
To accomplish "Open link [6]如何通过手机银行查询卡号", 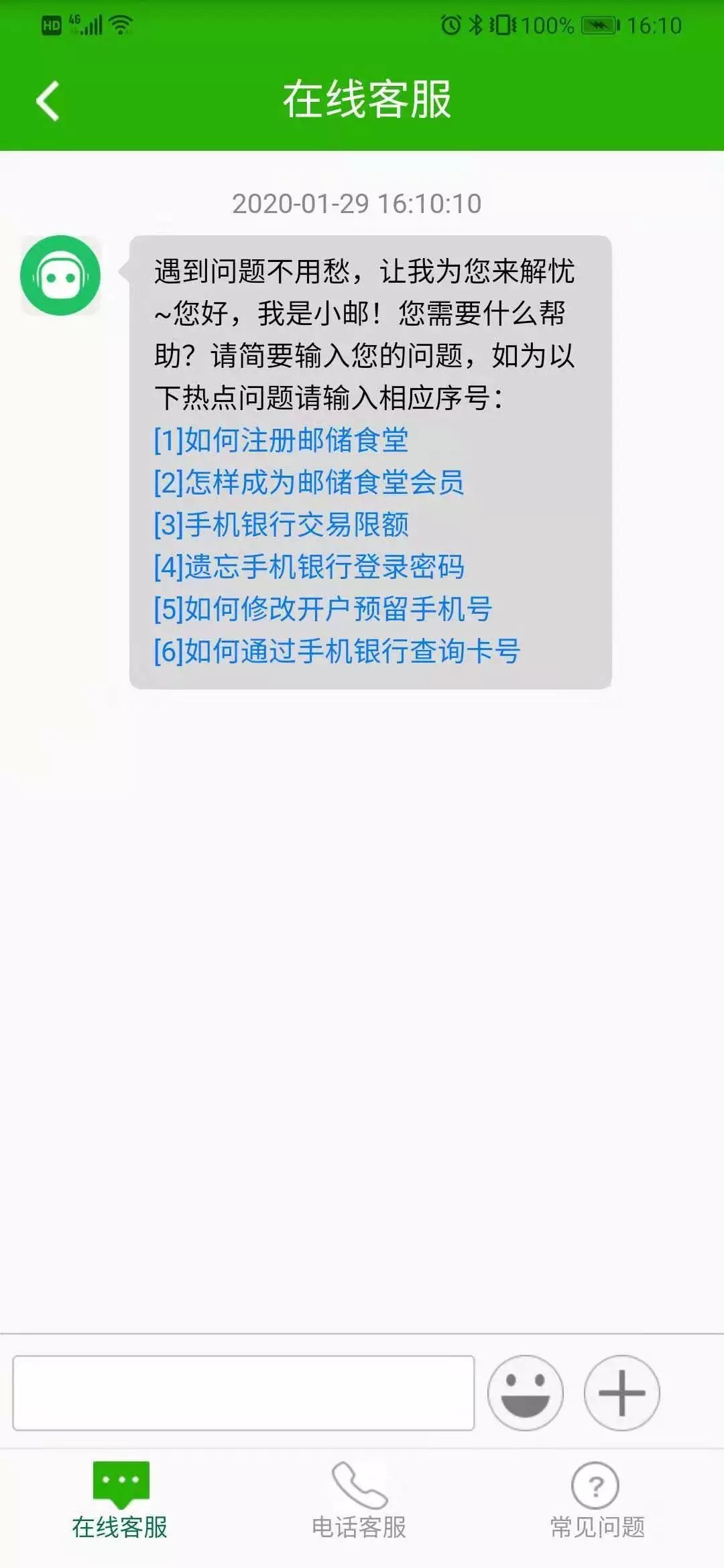I will coord(337,651).
